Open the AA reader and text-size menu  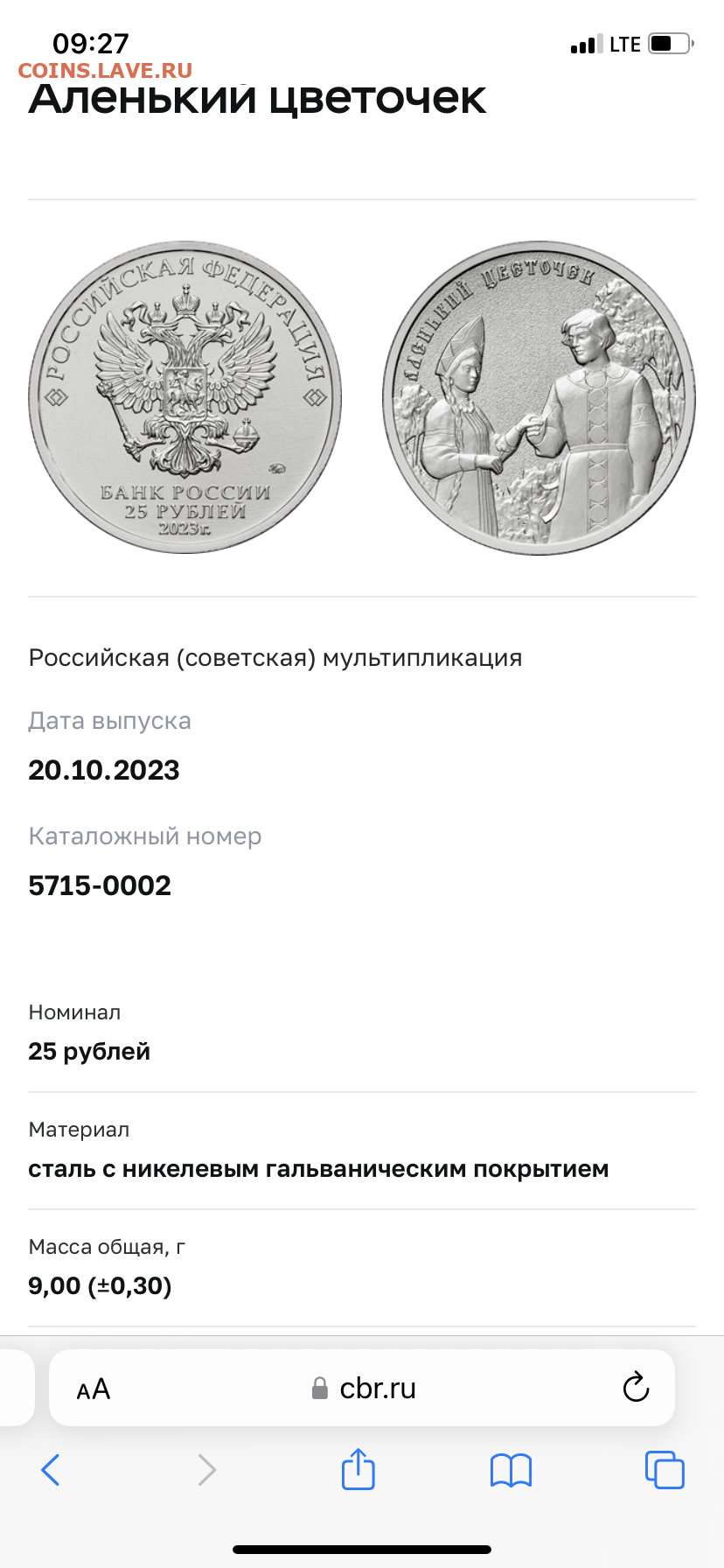coord(94,1389)
